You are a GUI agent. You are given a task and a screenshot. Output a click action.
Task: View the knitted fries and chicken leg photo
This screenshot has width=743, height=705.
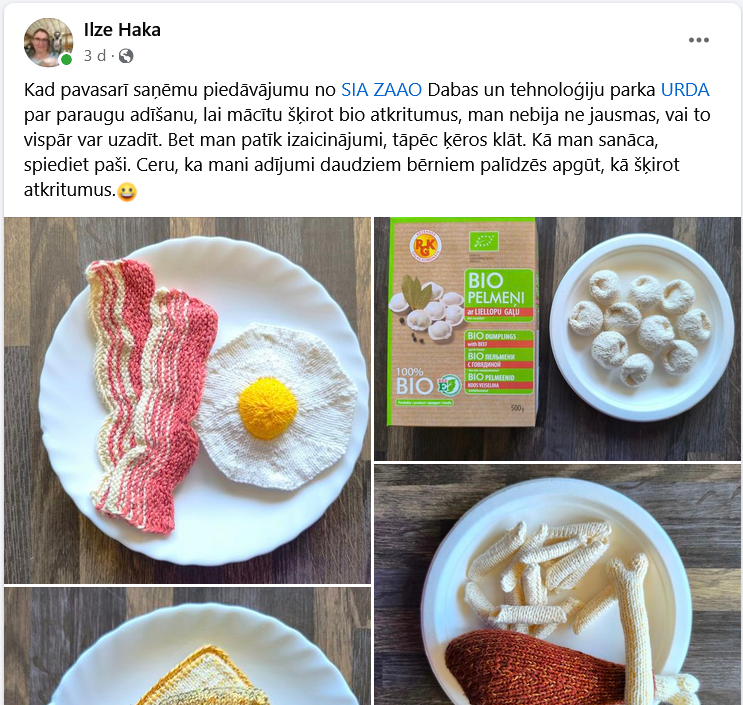[x=557, y=585]
